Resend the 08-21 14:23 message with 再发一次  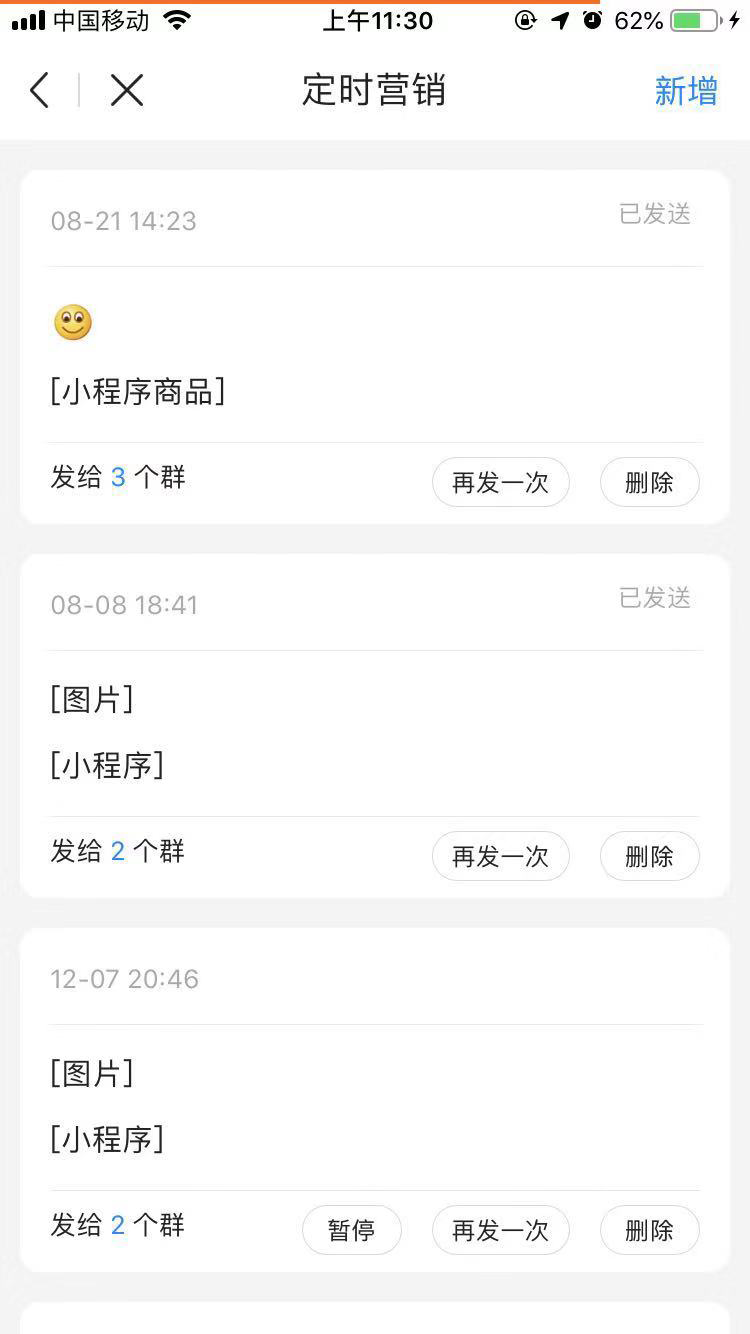pyautogui.click(x=500, y=482)
